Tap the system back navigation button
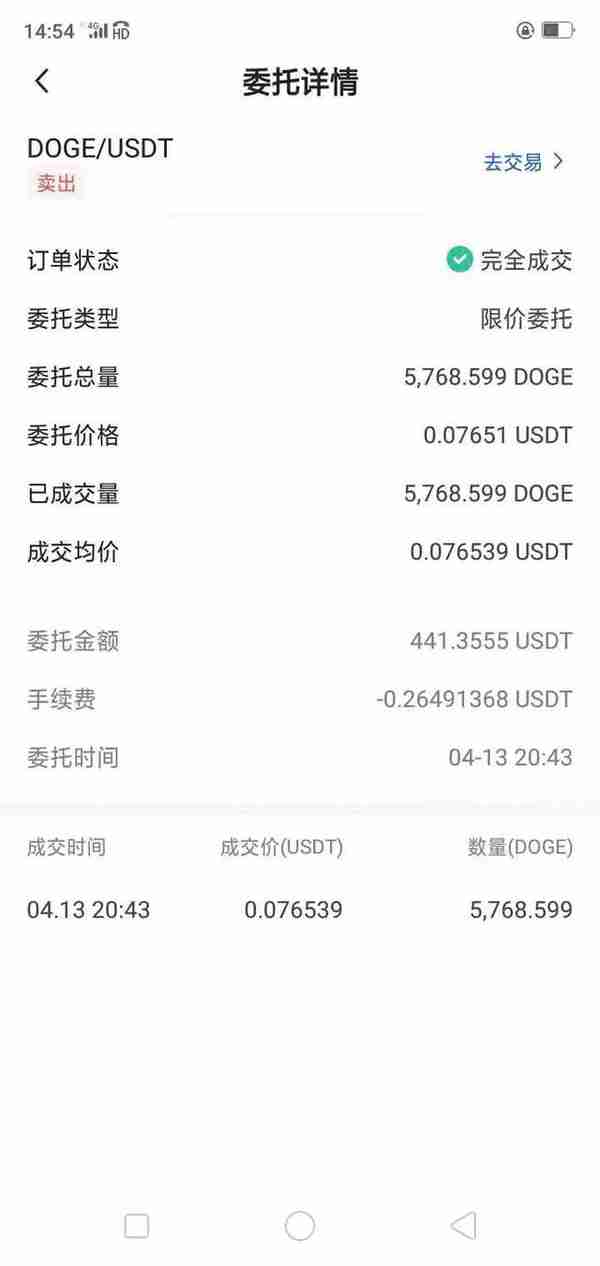 [x=463, y=1225]
